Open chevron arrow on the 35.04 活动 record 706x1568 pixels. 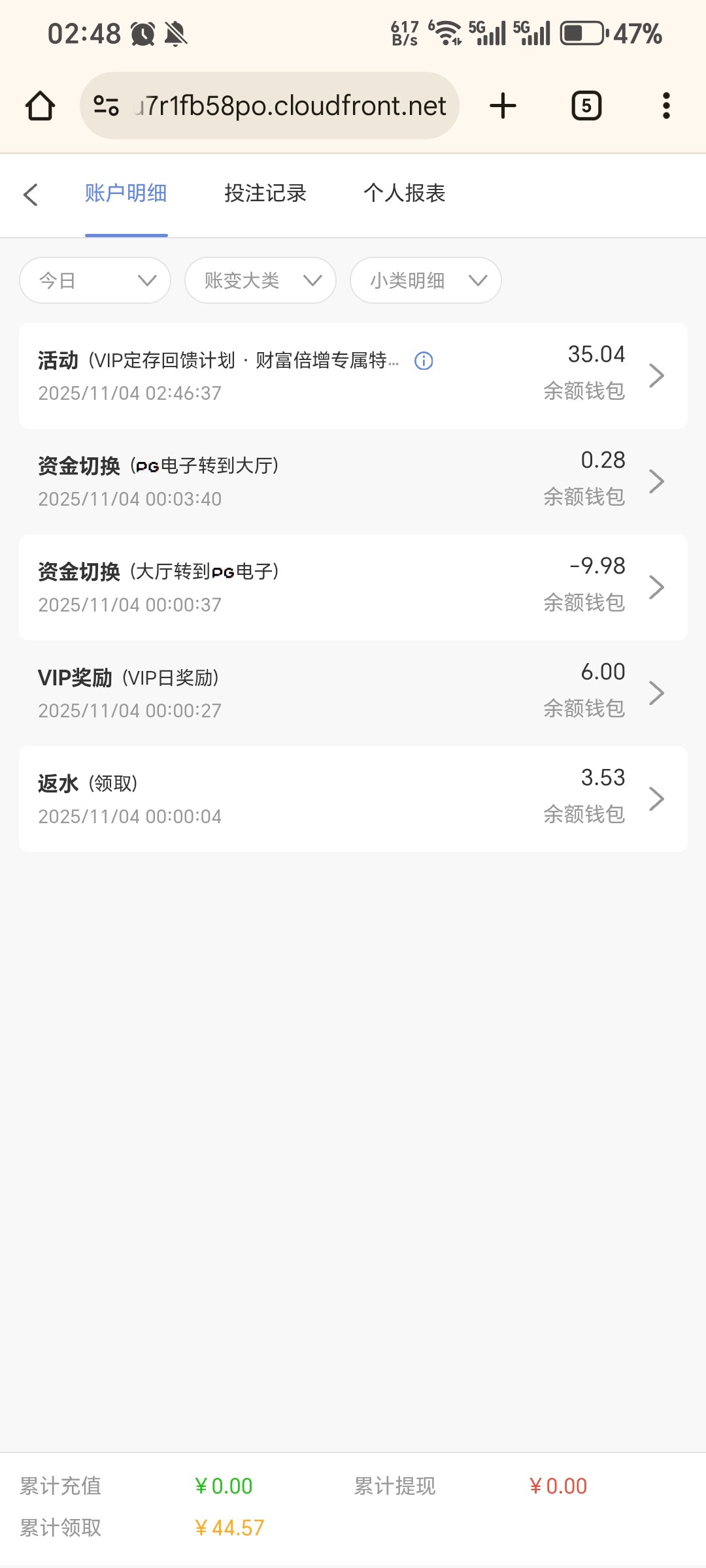(x=658, y=374)
